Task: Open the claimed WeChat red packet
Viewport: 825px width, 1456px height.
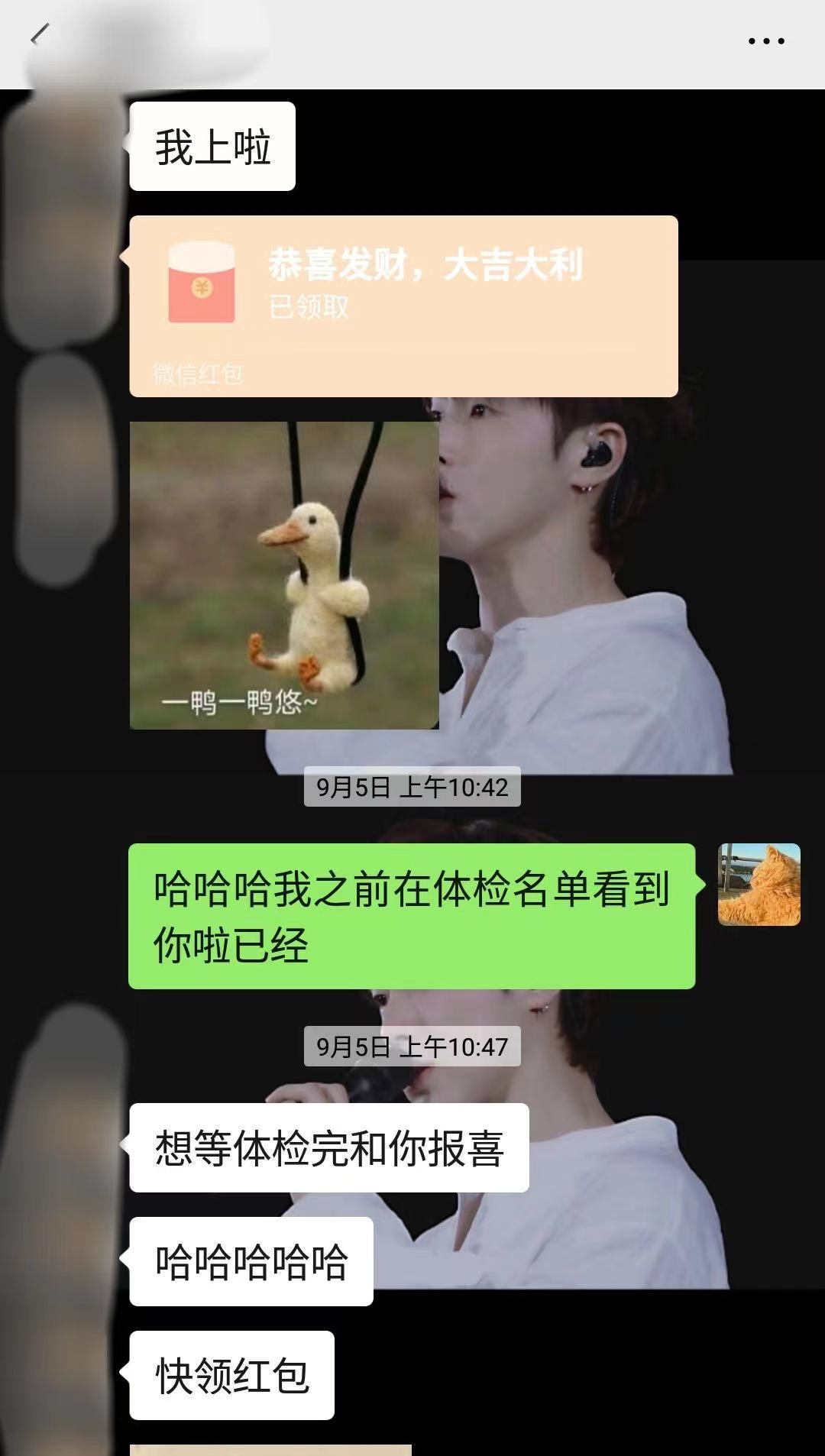Action: 403,306
